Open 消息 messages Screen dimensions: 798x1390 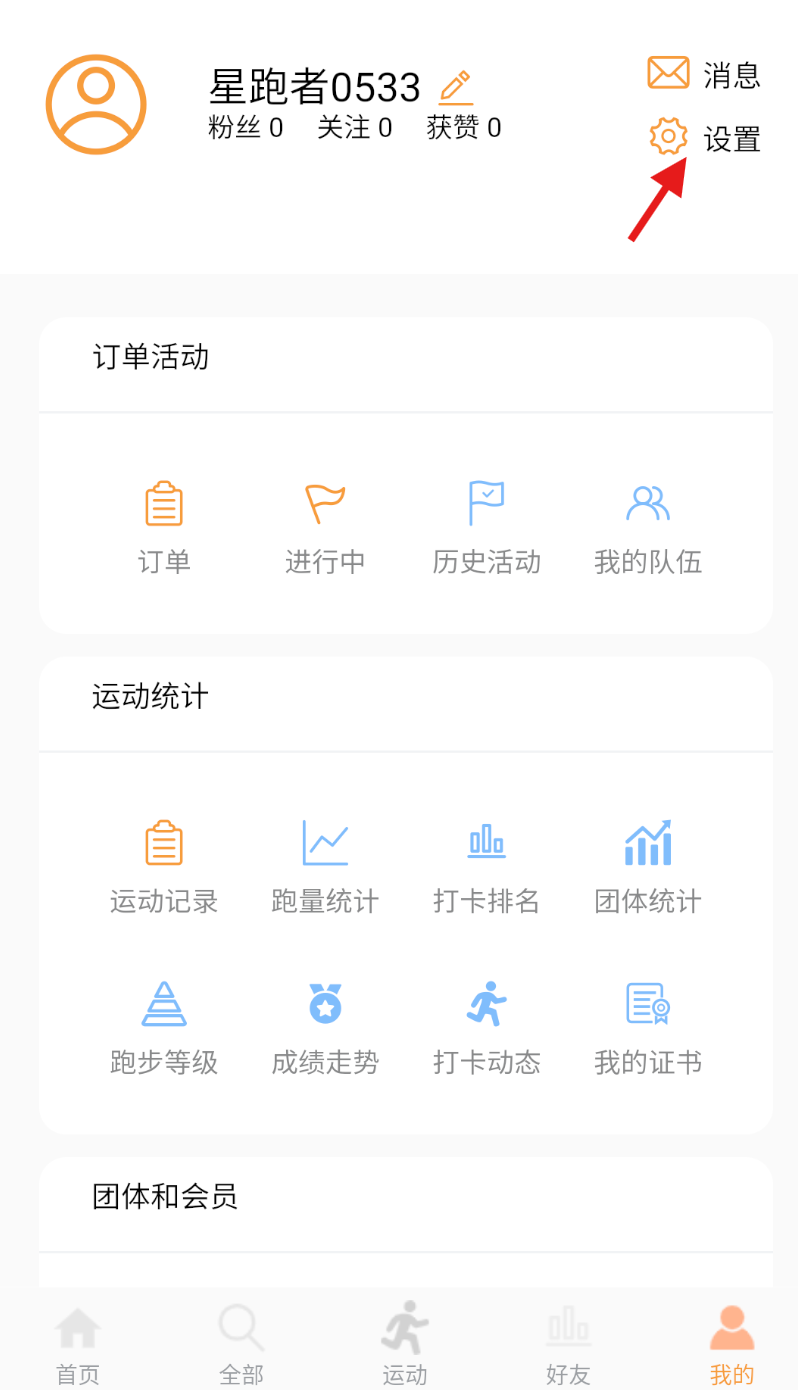[704, 74]
